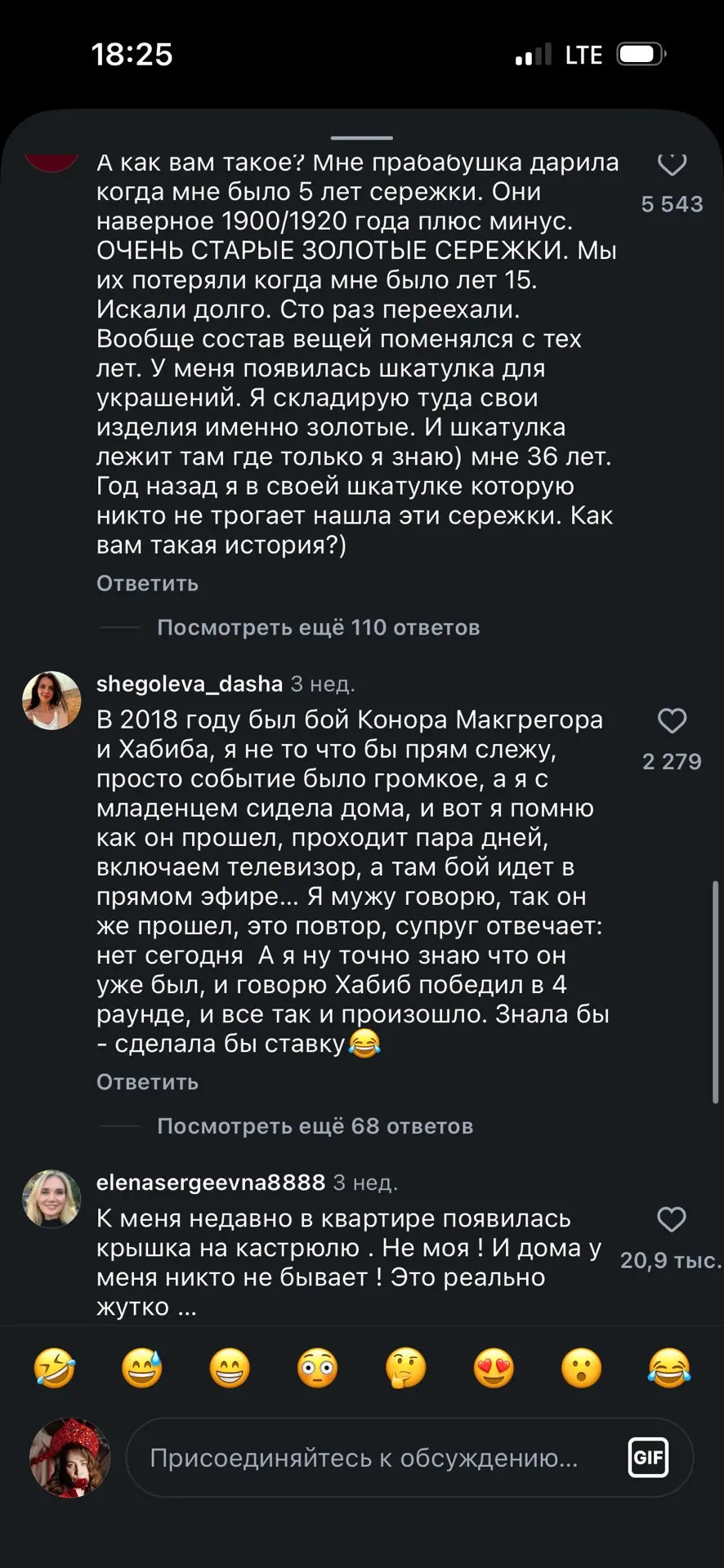Expand the 110 more replies
Viewport: 724px width, 1568px height.
pos(319,628)
